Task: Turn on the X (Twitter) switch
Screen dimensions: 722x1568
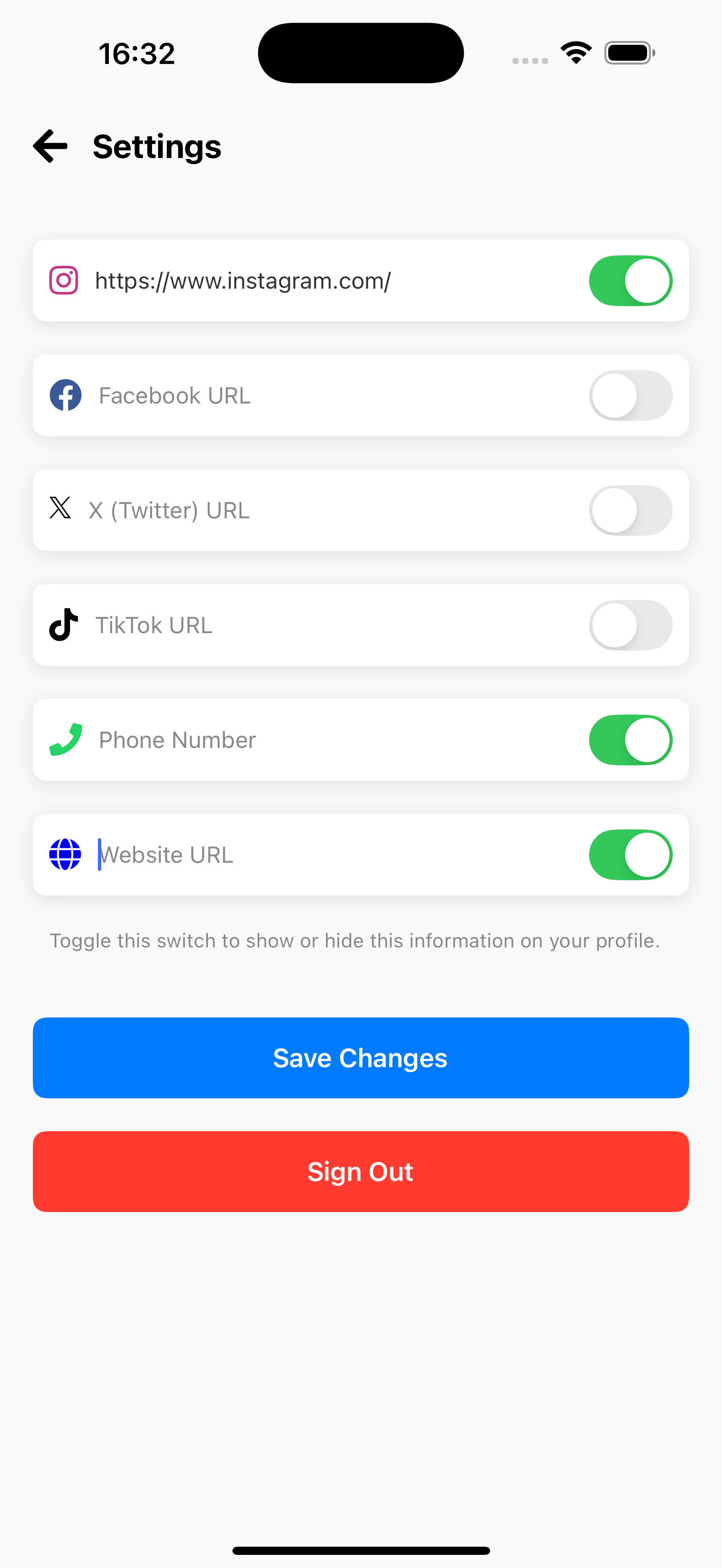Action: coord(630,511)
